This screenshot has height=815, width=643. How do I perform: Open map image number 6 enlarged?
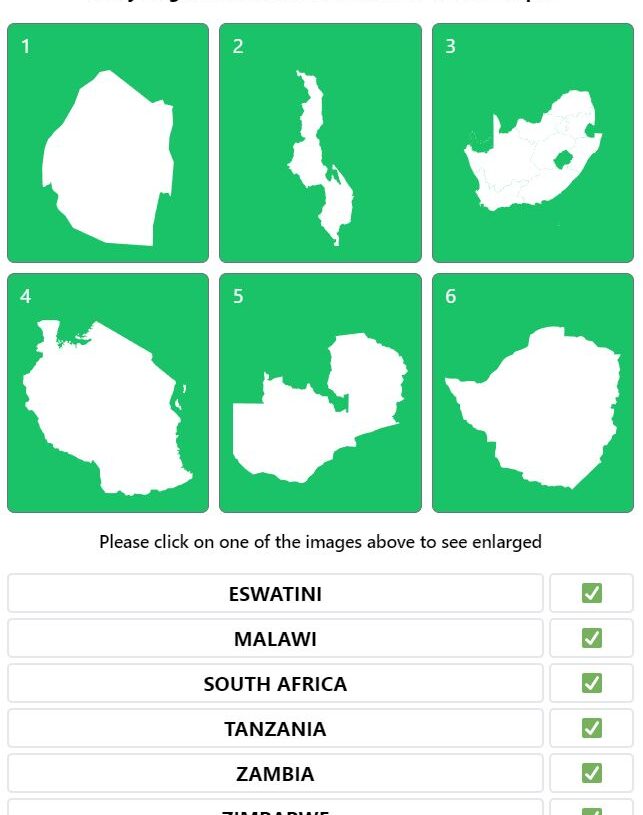[533, 393]
